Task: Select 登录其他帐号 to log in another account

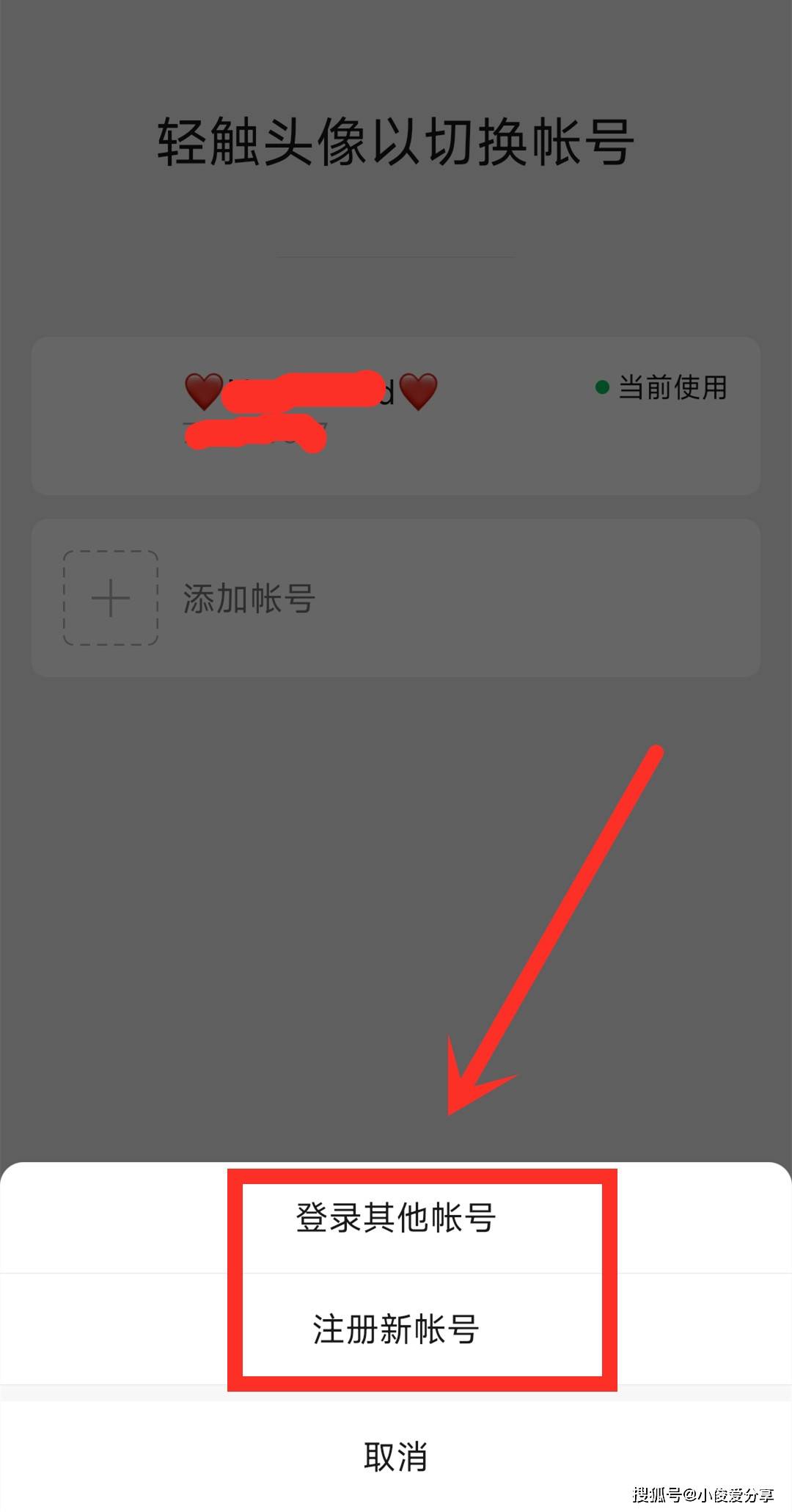Action: point(396,1219)
